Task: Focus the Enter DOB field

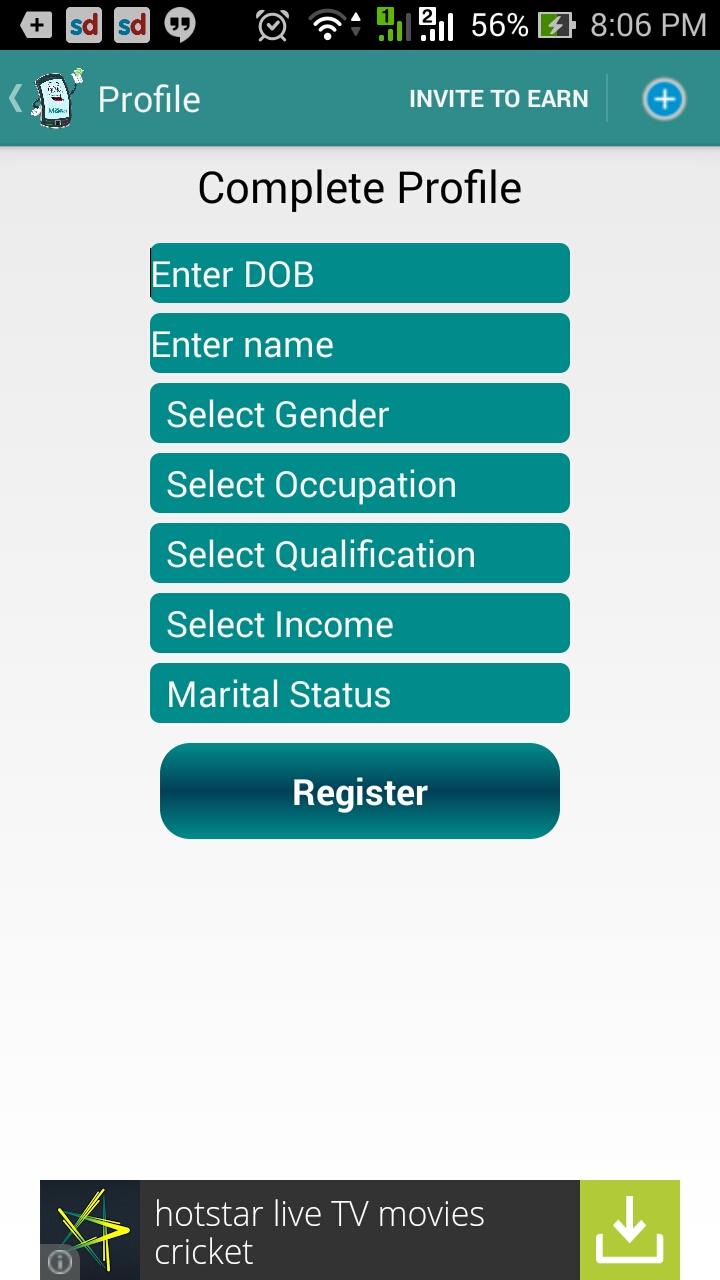Action: click(x=360, y=273)
